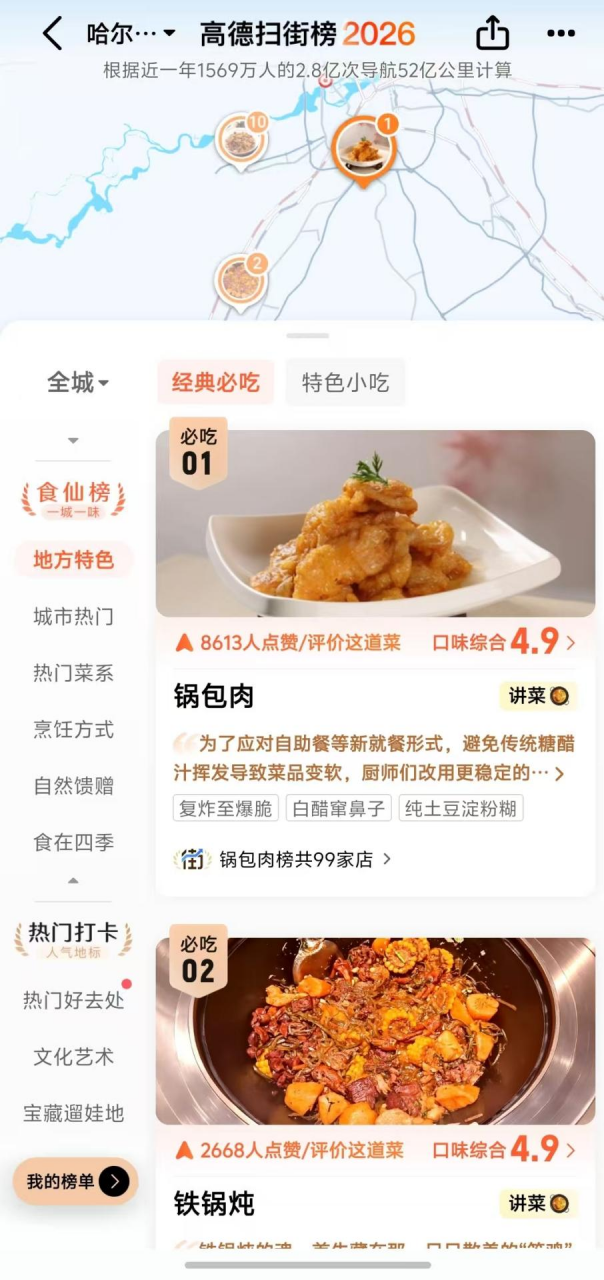Show the 食在四季 list
604x1280 pixels.
click(73, 842)
